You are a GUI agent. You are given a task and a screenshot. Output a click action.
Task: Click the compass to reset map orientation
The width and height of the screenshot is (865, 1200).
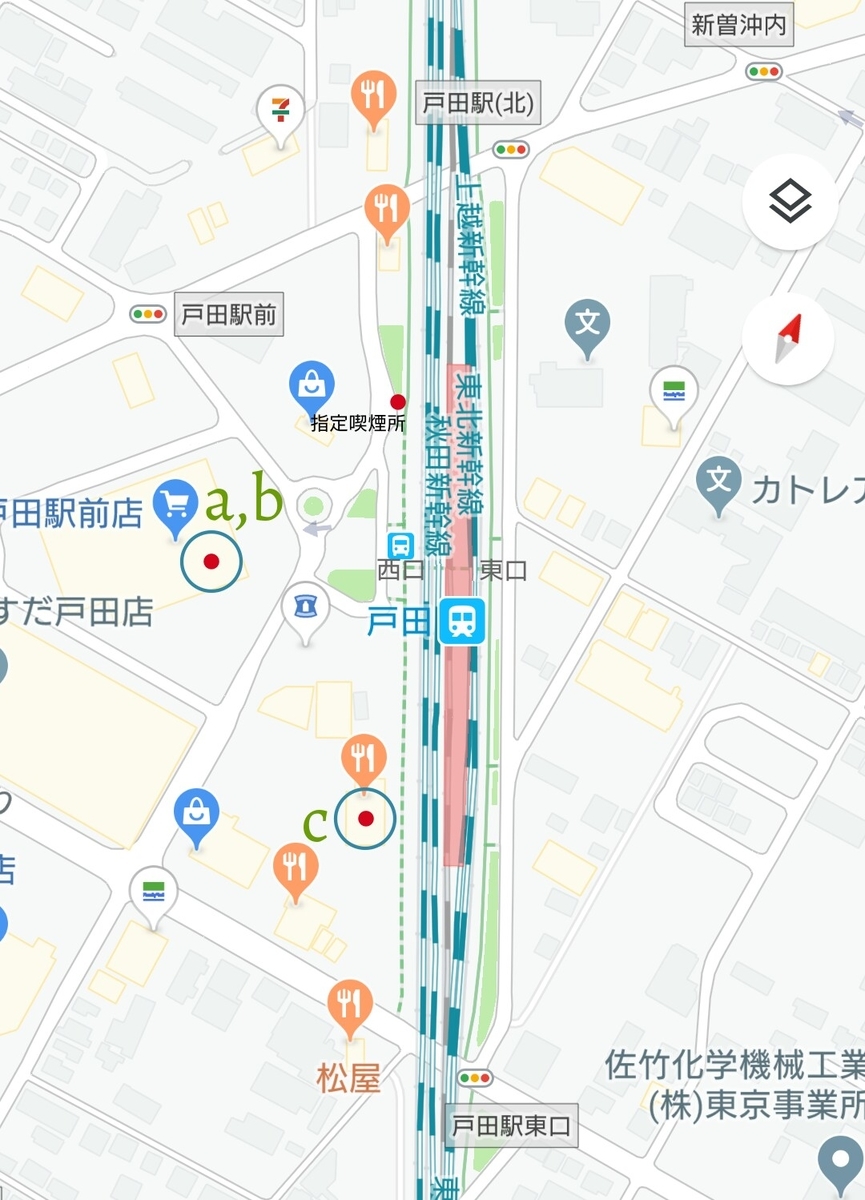tap(789, 338)
